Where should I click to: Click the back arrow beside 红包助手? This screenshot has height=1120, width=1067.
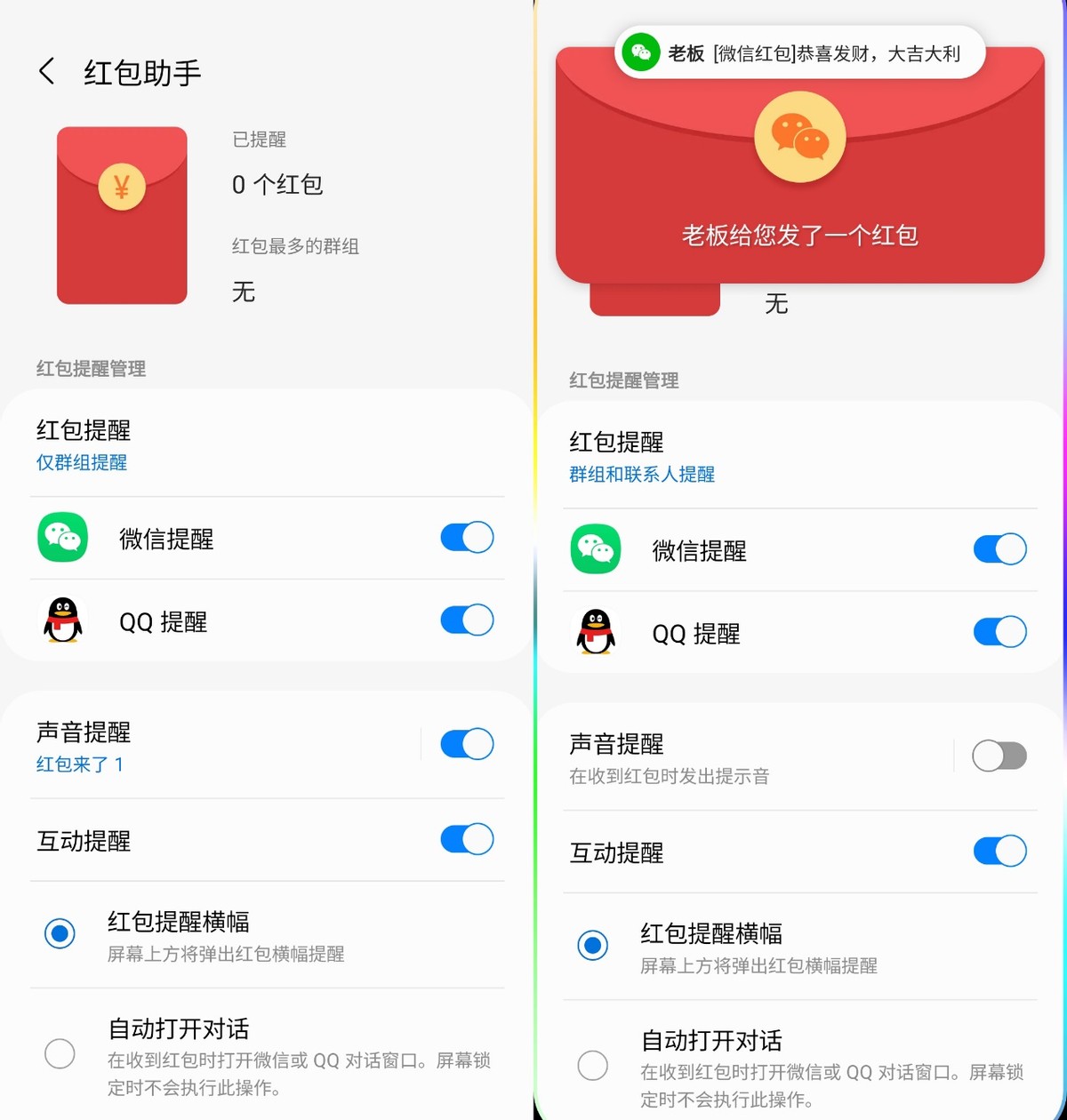[46, 71]
